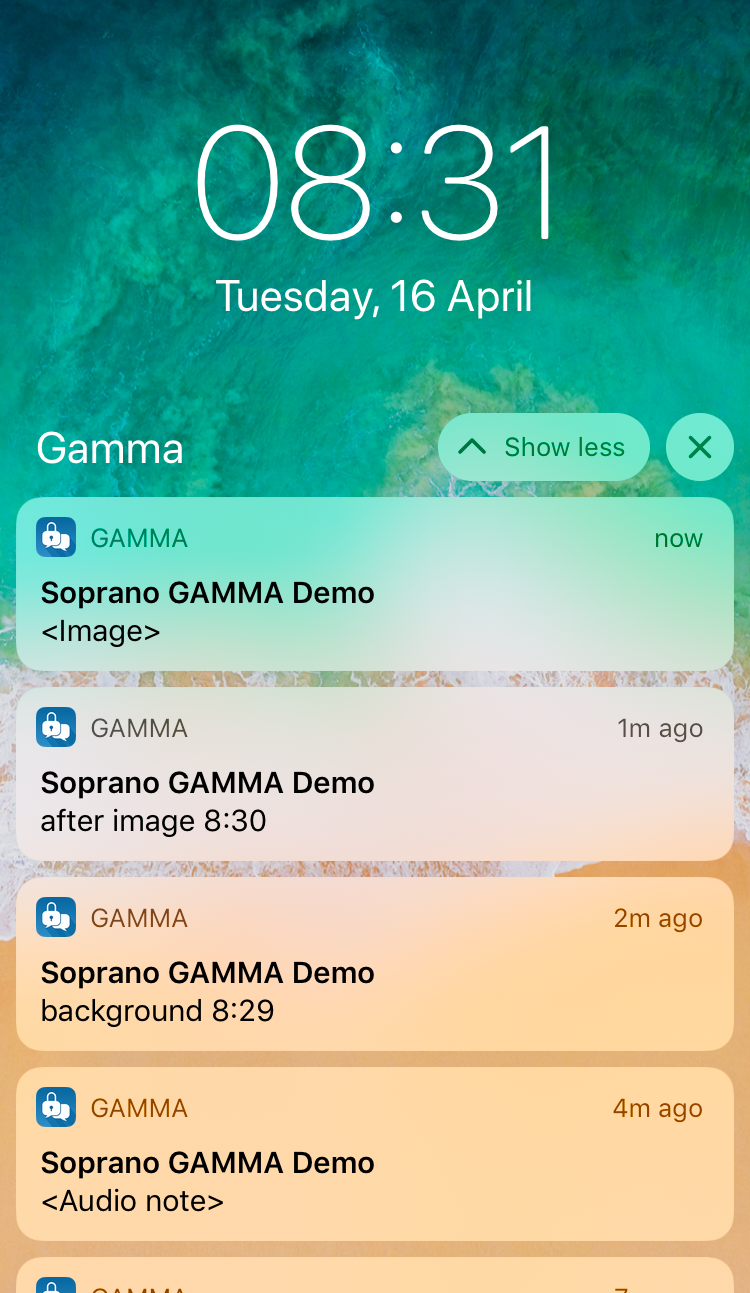Open the 'Soprano GAMMA Demo' notification sent 1m ago

point(375,773)
